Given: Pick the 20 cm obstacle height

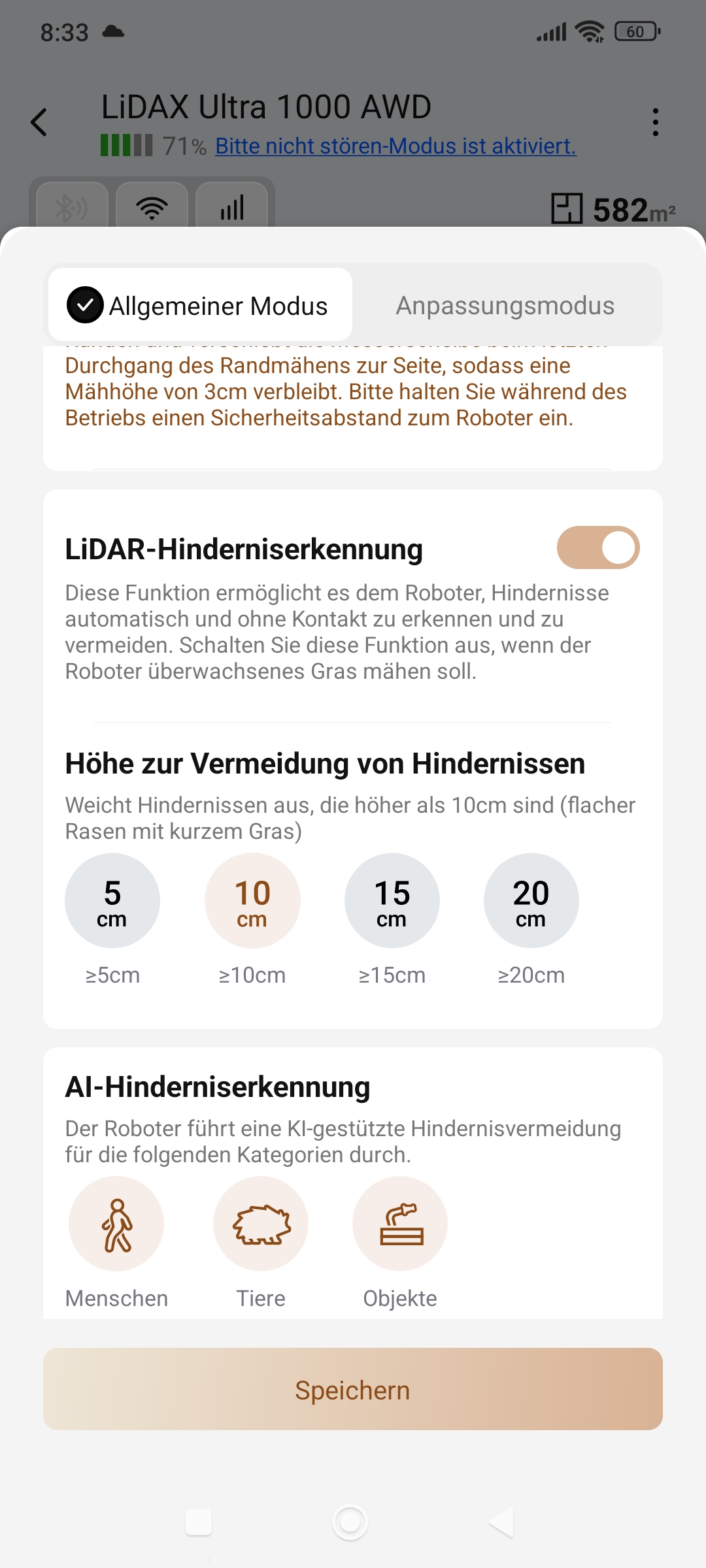Looking at the screenshot, I should tap(531, 900).
